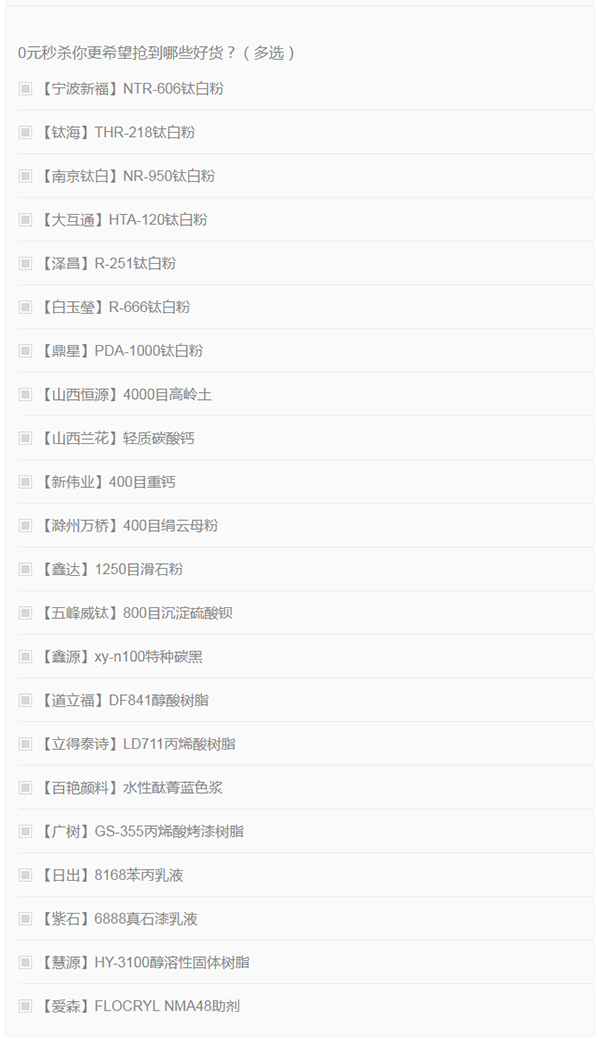
Task: Select 【山西兰花】轻质碳酸钙 checkbox
Action: (x=25, y=438)
